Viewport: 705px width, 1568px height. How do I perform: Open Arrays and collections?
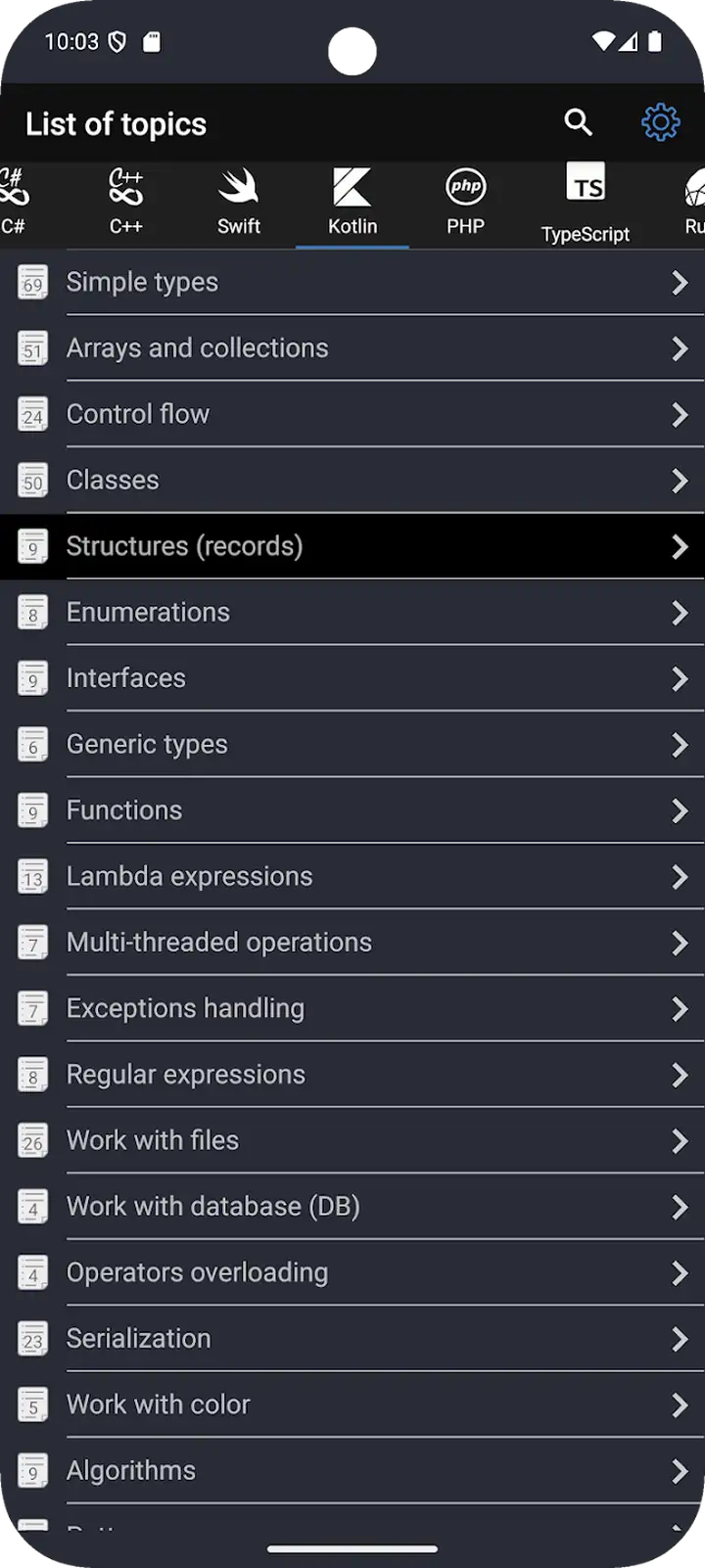click(352, 348)
